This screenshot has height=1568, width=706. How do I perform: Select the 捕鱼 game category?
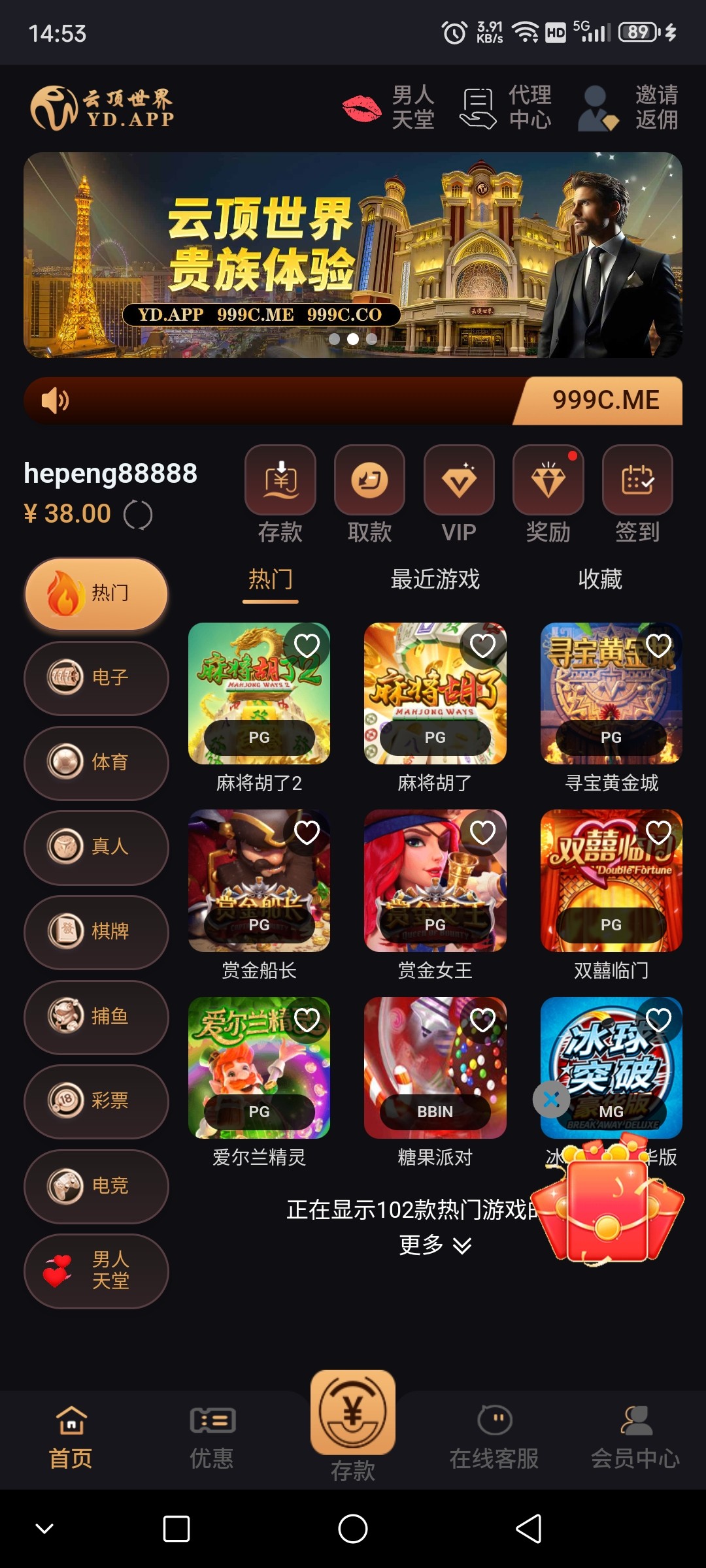[x=96, y=1017]
